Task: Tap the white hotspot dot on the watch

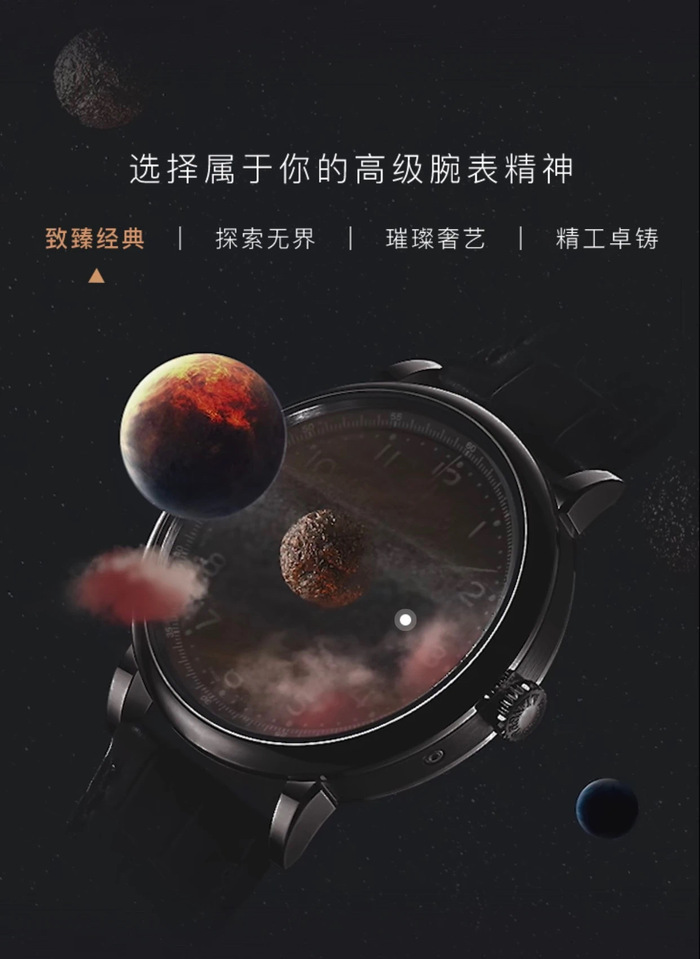Action: [x=405, y=620]
